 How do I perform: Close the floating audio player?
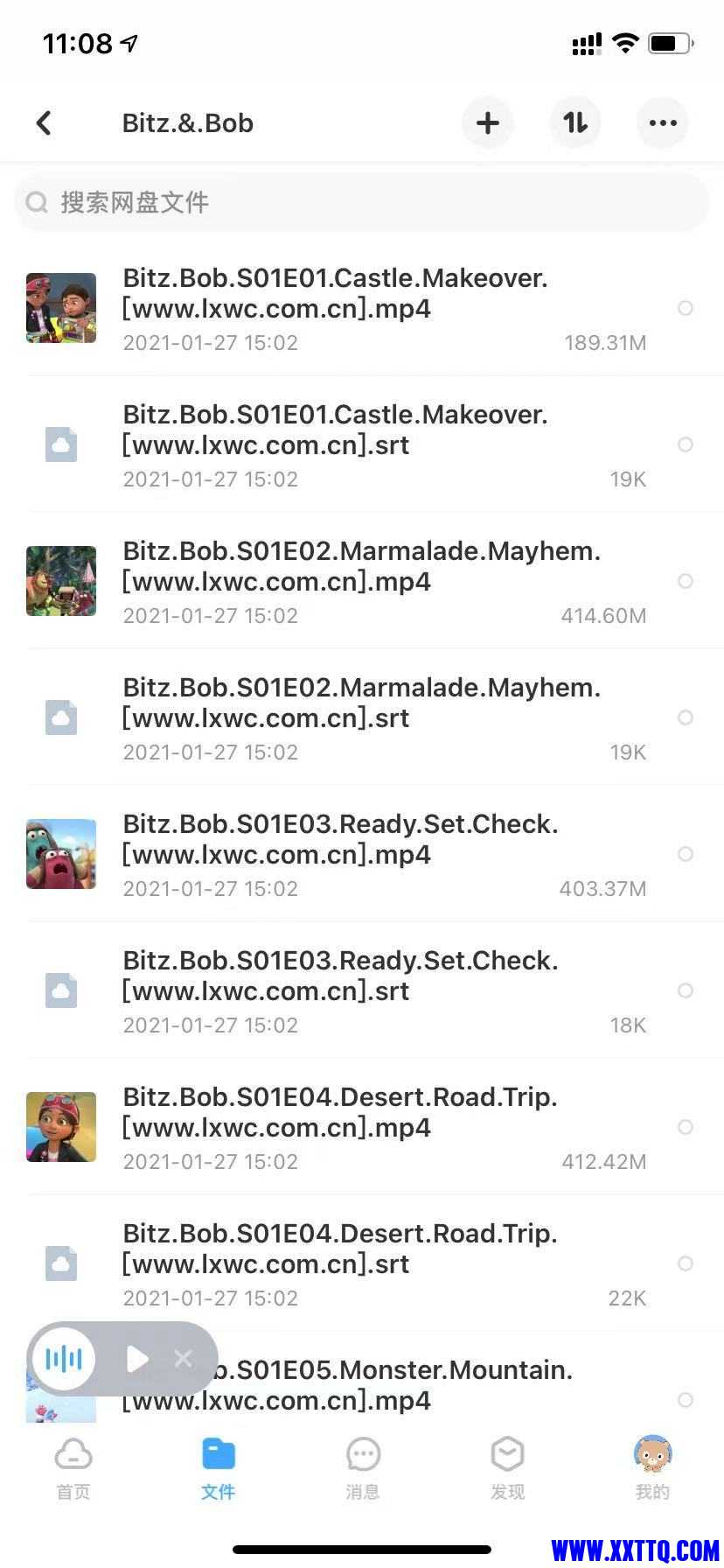click(x=184, y=1359)
